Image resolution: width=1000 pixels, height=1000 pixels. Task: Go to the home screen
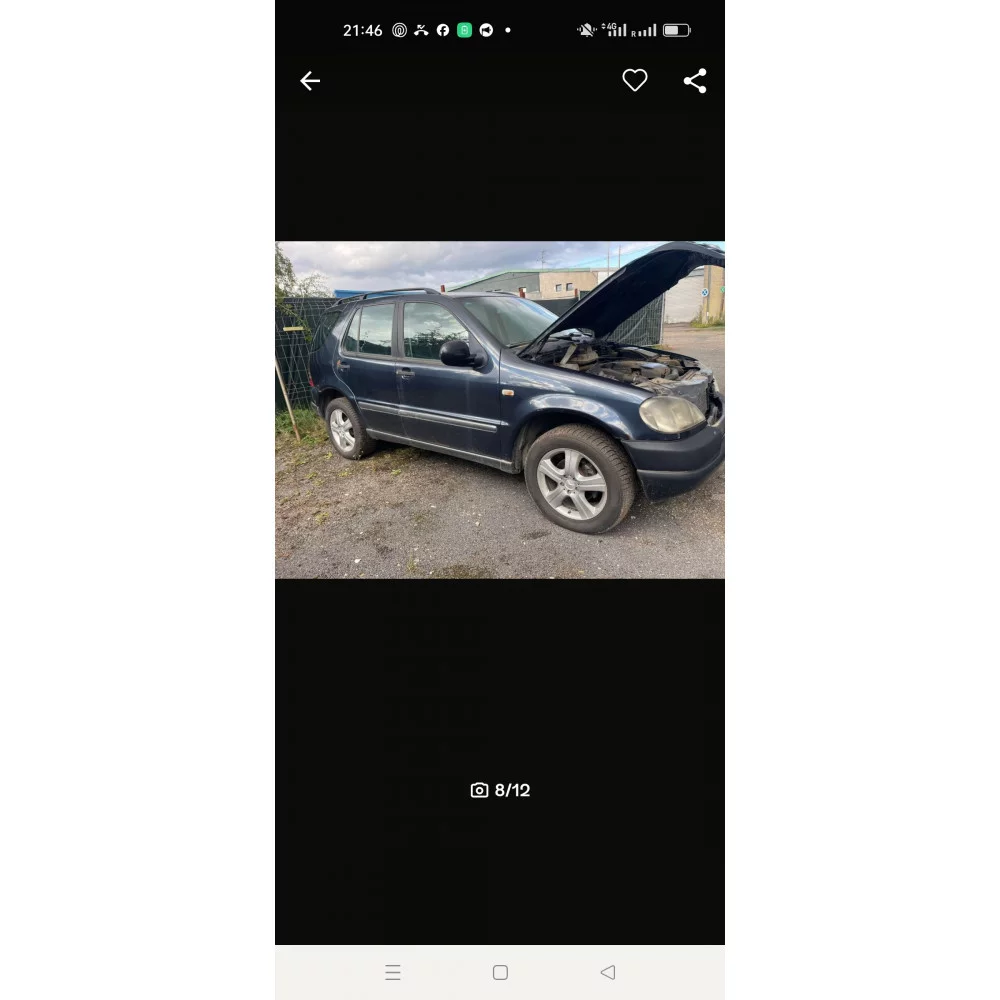point(500,972)
